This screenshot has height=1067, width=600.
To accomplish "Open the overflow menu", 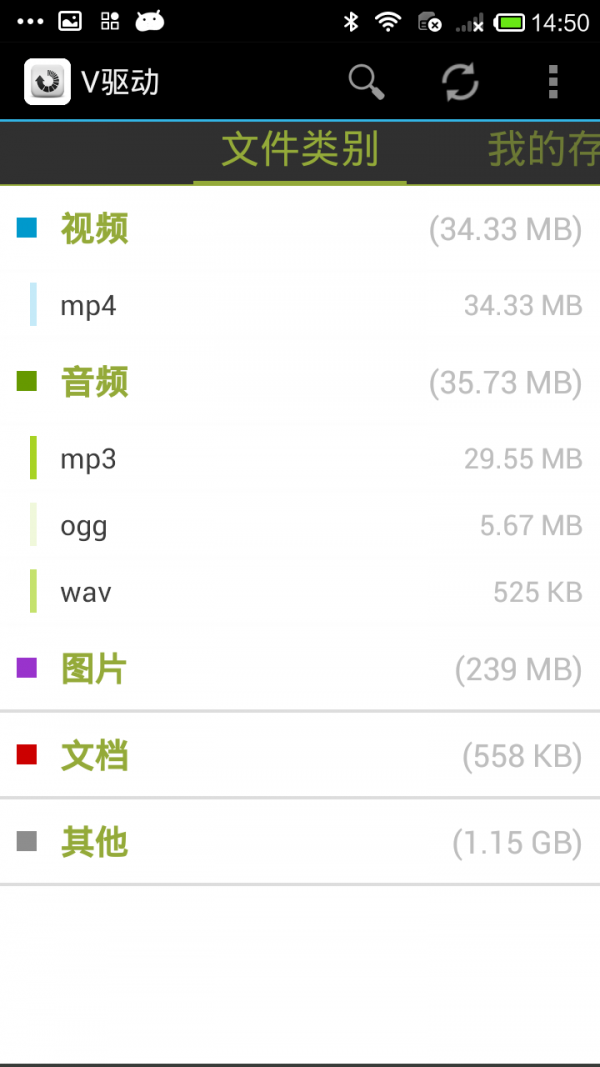I will click(553, 82).
